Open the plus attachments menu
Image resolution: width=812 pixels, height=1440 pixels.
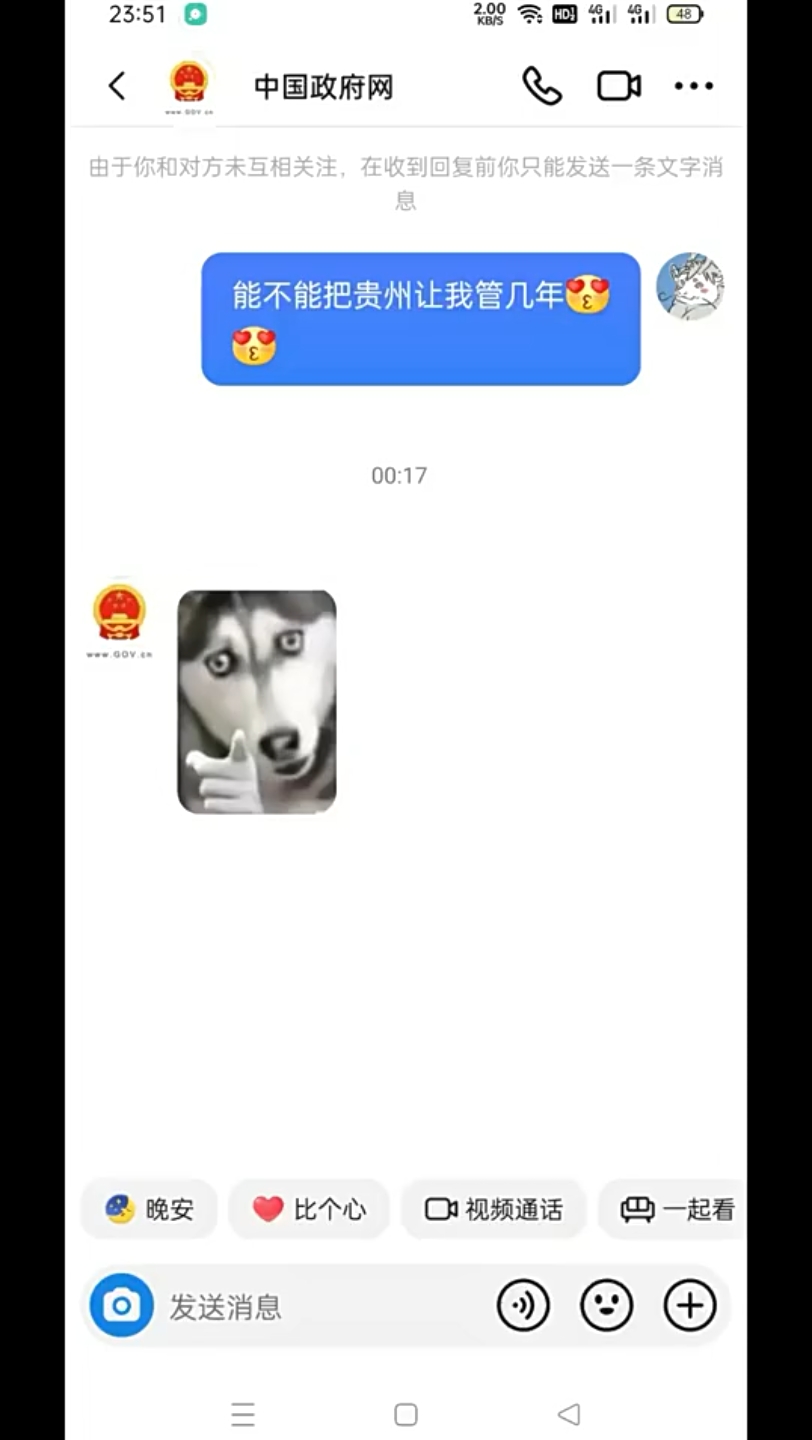coord(690,1305)
